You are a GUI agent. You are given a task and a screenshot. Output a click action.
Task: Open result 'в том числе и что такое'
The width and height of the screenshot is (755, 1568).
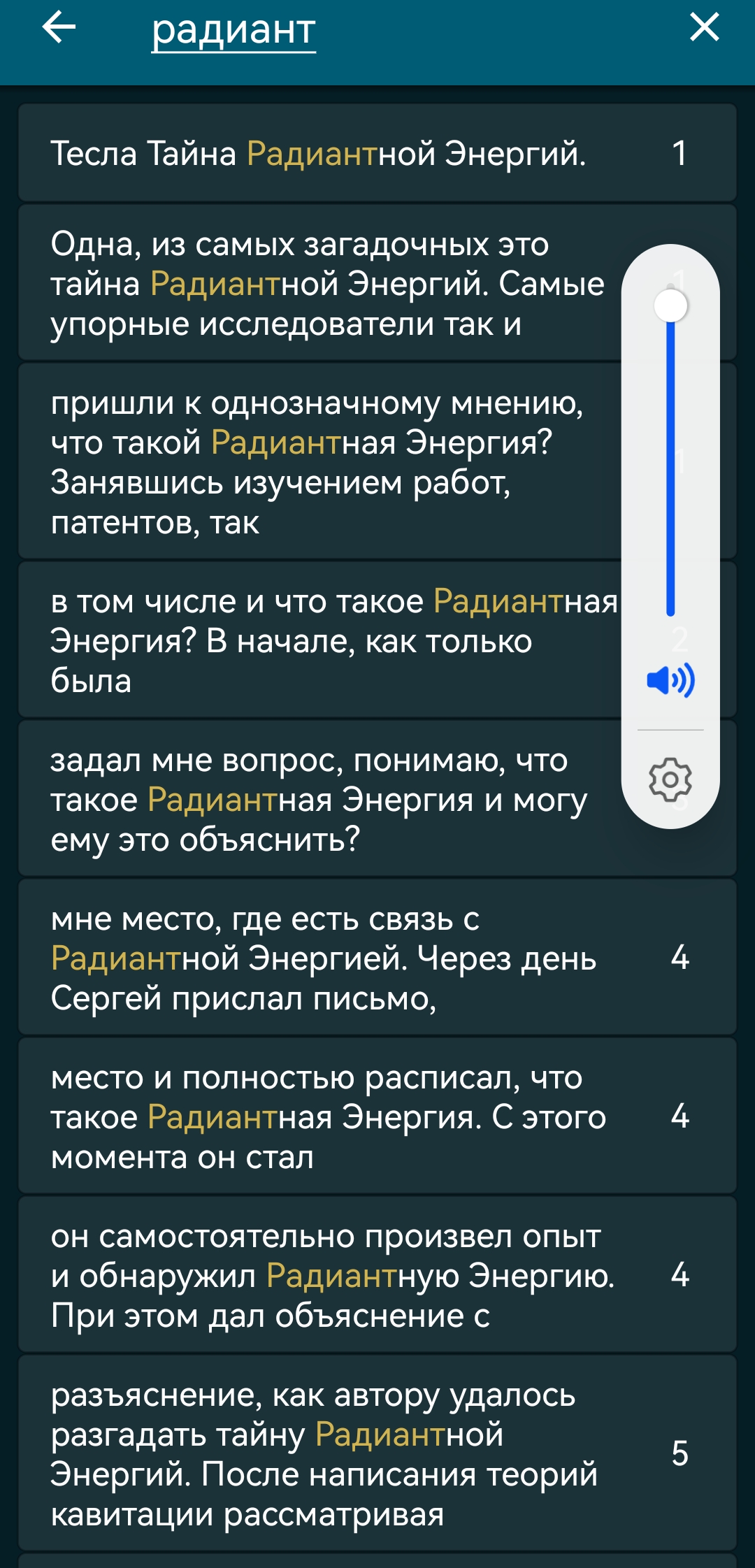pos(315,640)
